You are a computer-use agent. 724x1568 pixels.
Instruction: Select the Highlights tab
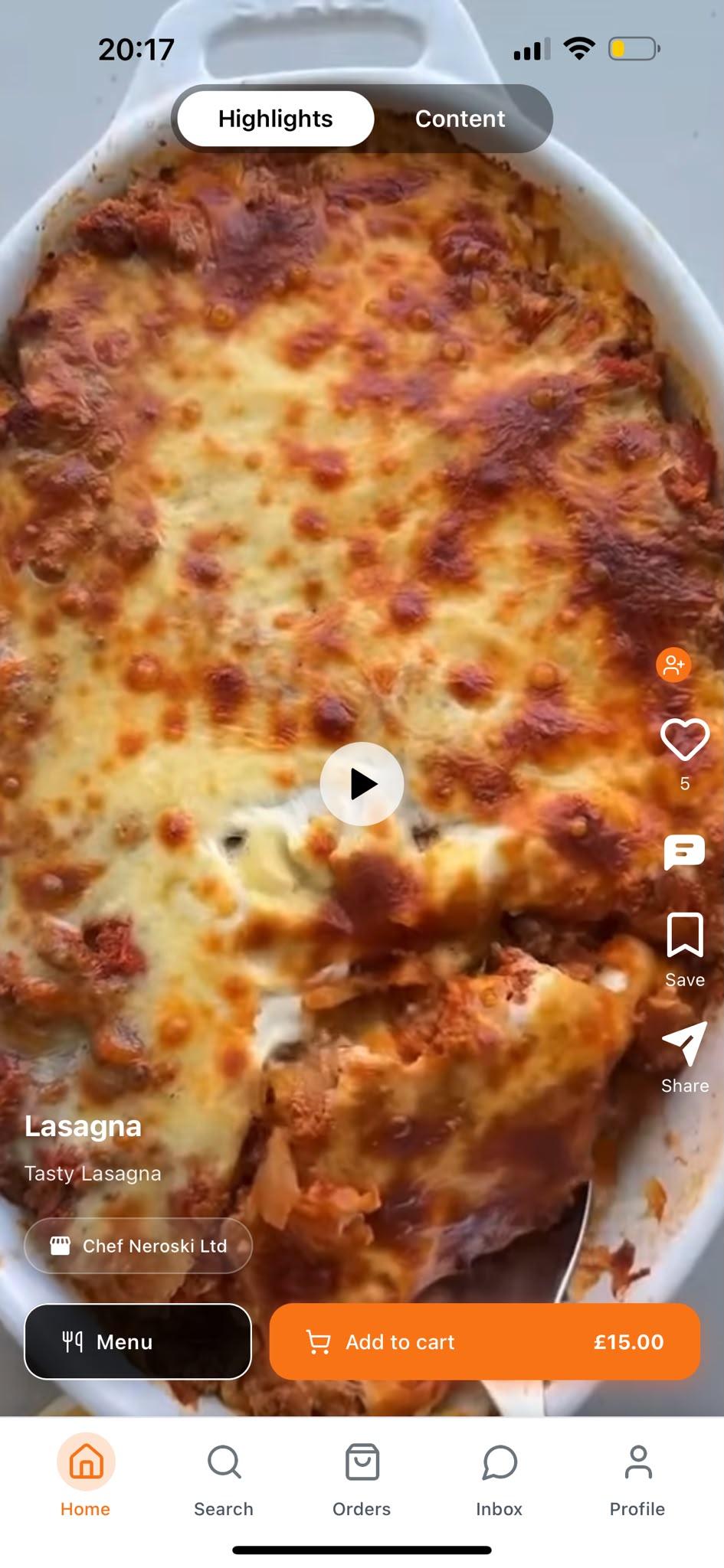coord(275,119)
